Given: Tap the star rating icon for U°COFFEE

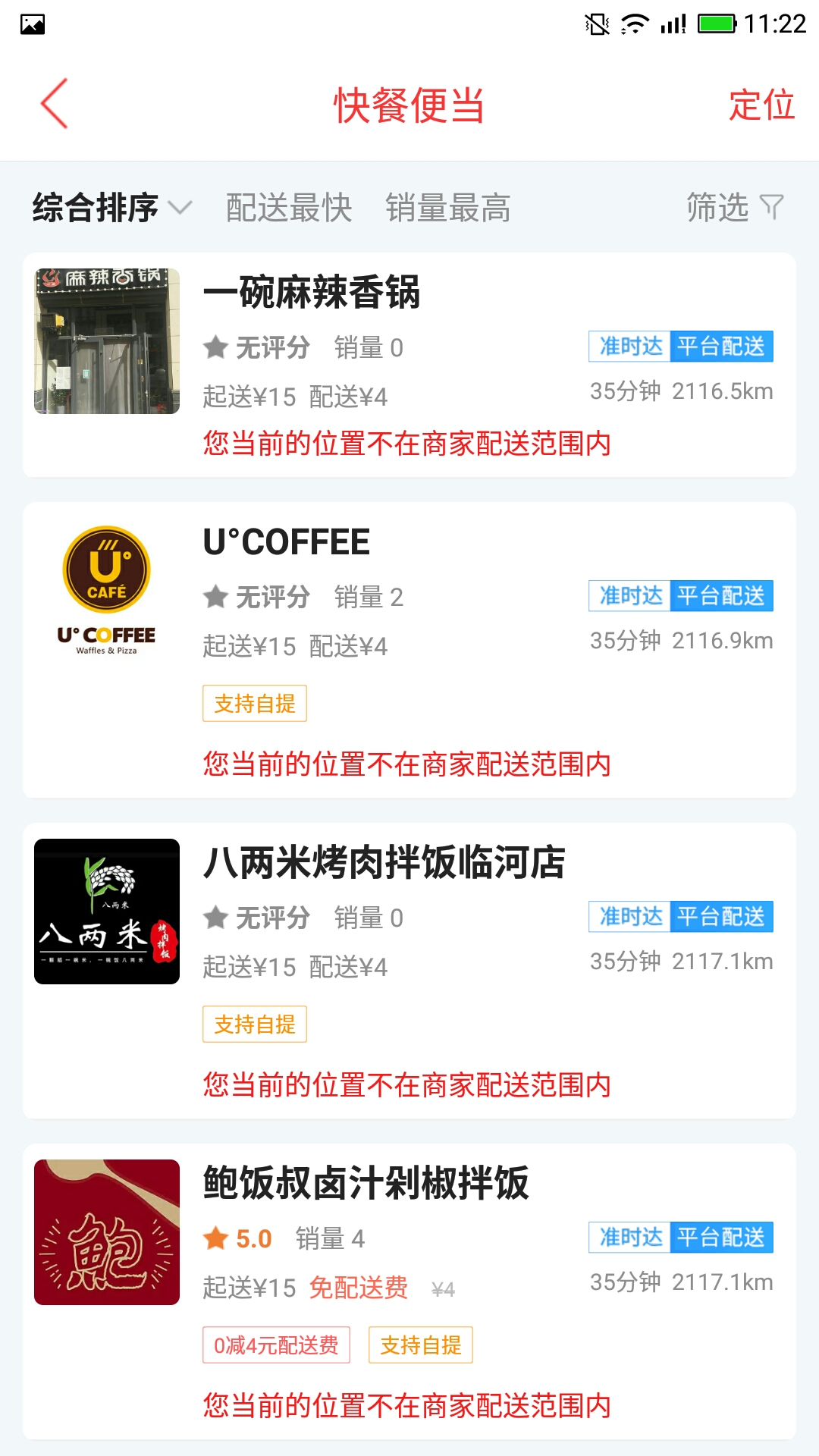Looking at the screenshot, I should click(x=215, y=597).
